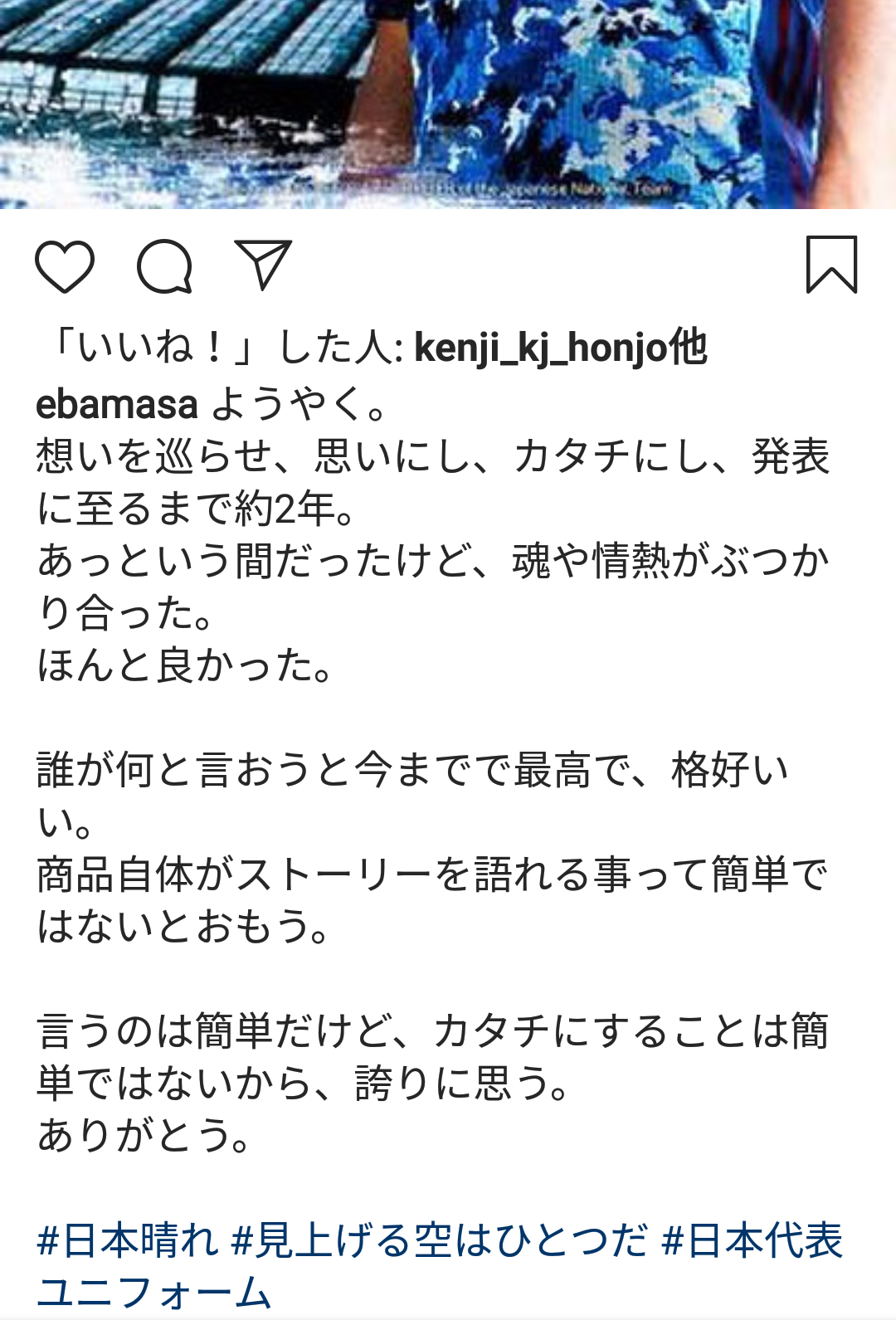
Task: View the post's photo
Action: point(448,104)
